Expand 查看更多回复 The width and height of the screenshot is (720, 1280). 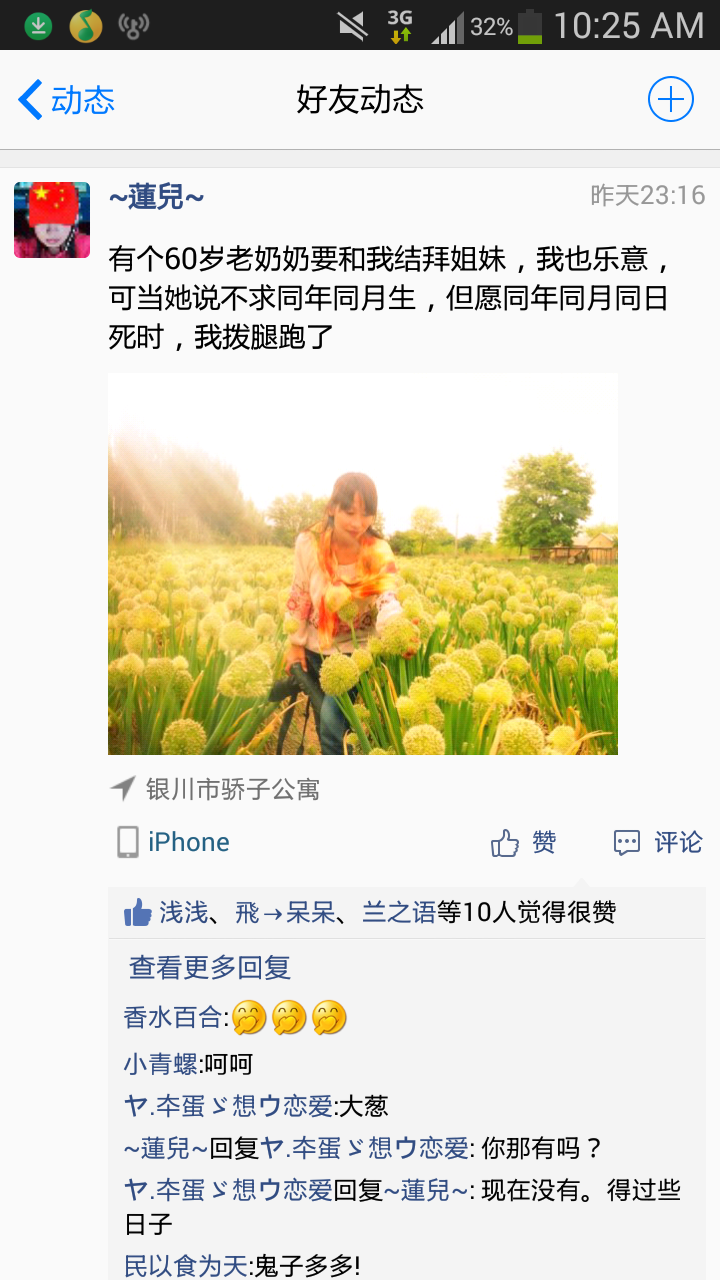210,967
